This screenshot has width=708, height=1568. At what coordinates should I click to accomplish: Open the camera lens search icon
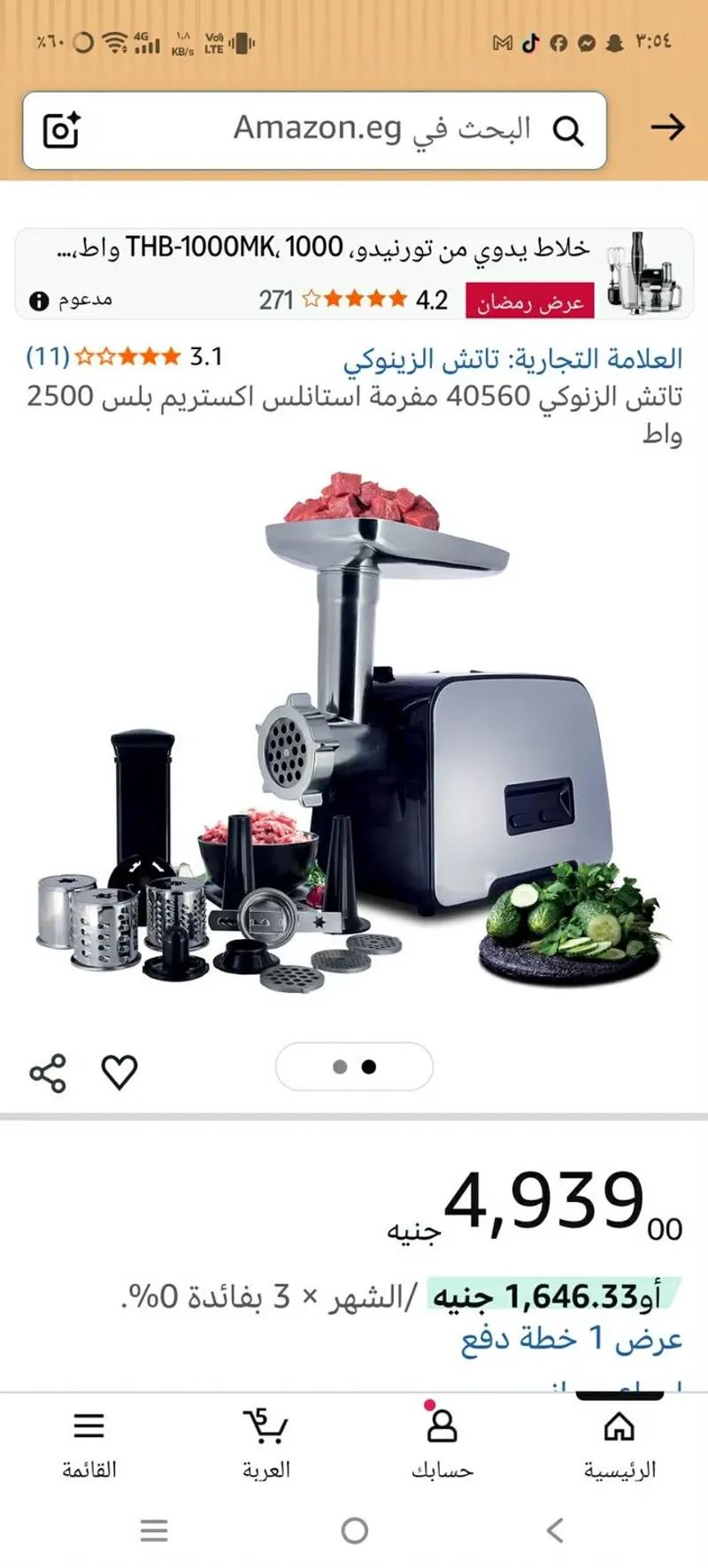tap(62, 131)
